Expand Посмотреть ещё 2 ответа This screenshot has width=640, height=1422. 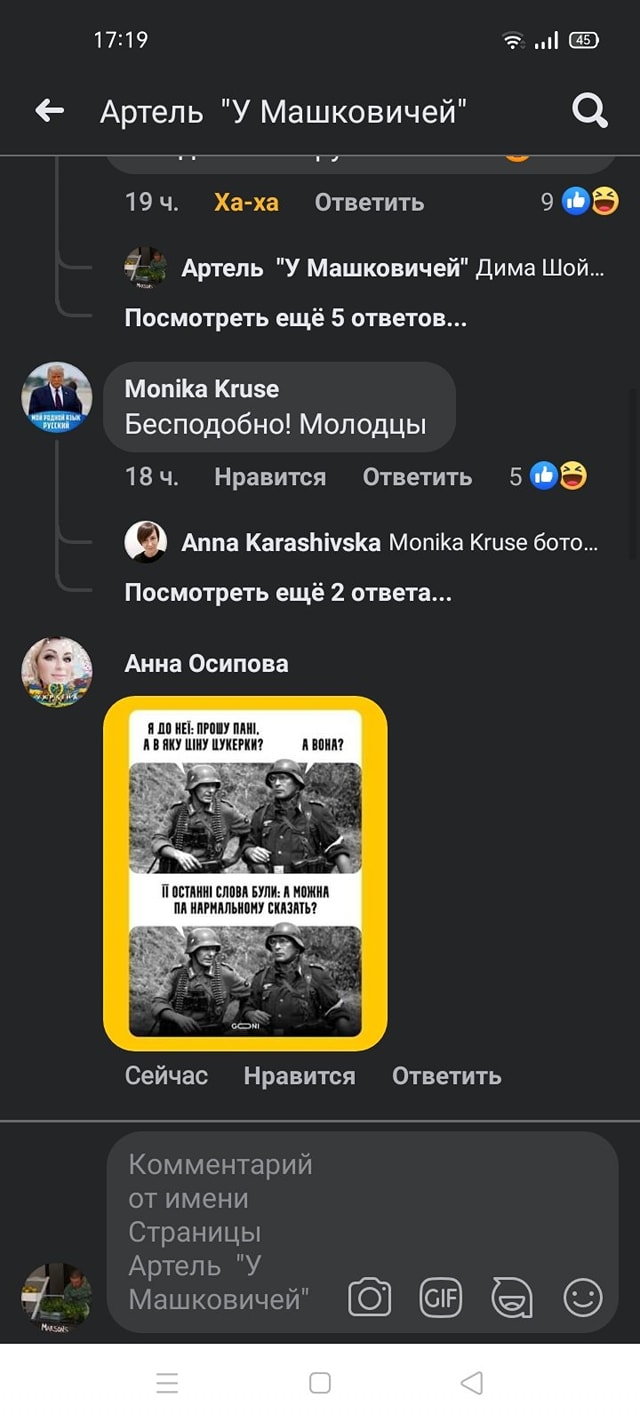coord(288,592)
